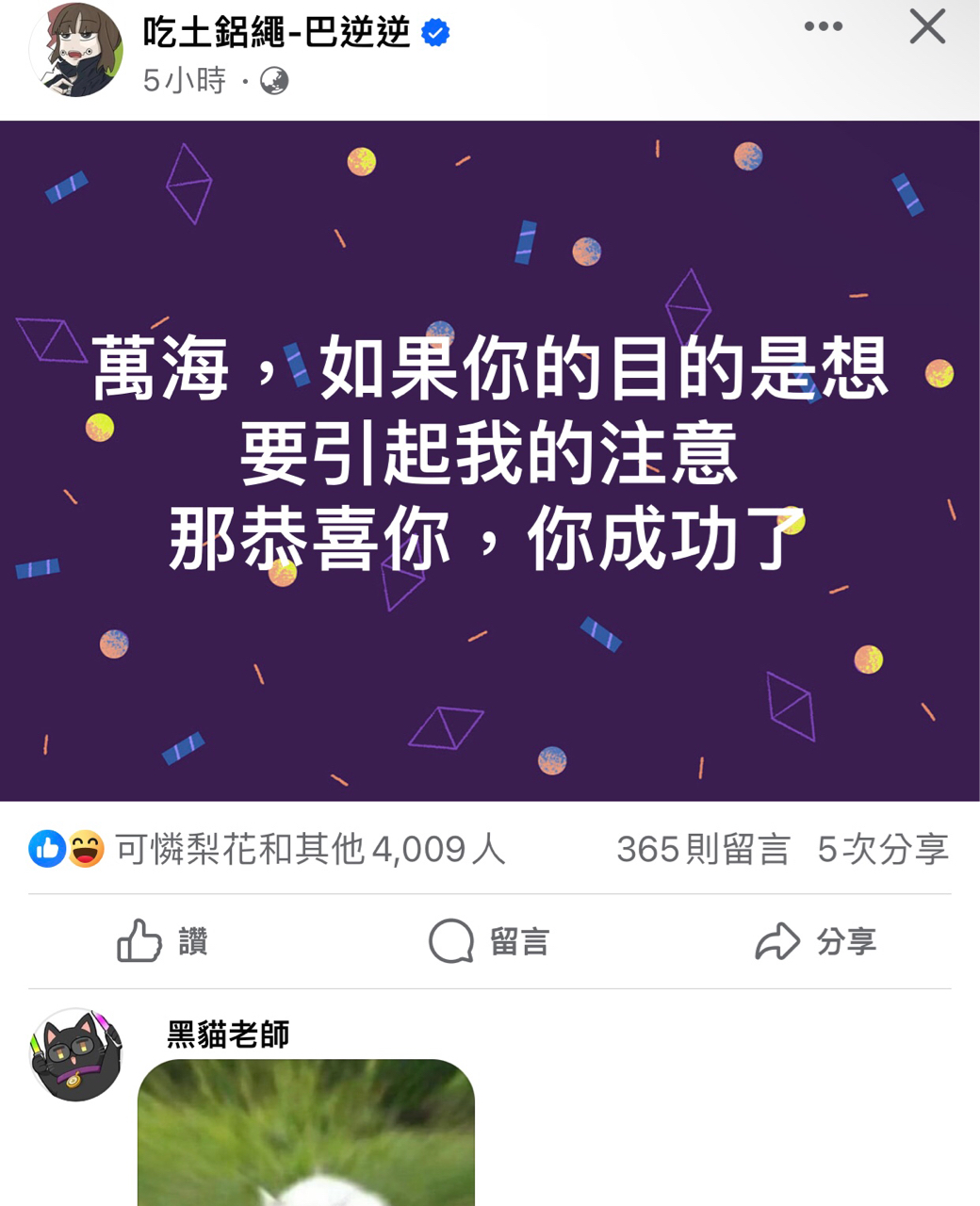980x1206 pixels.
Task: Share the post via 分享 button
Action: (816, 940)
